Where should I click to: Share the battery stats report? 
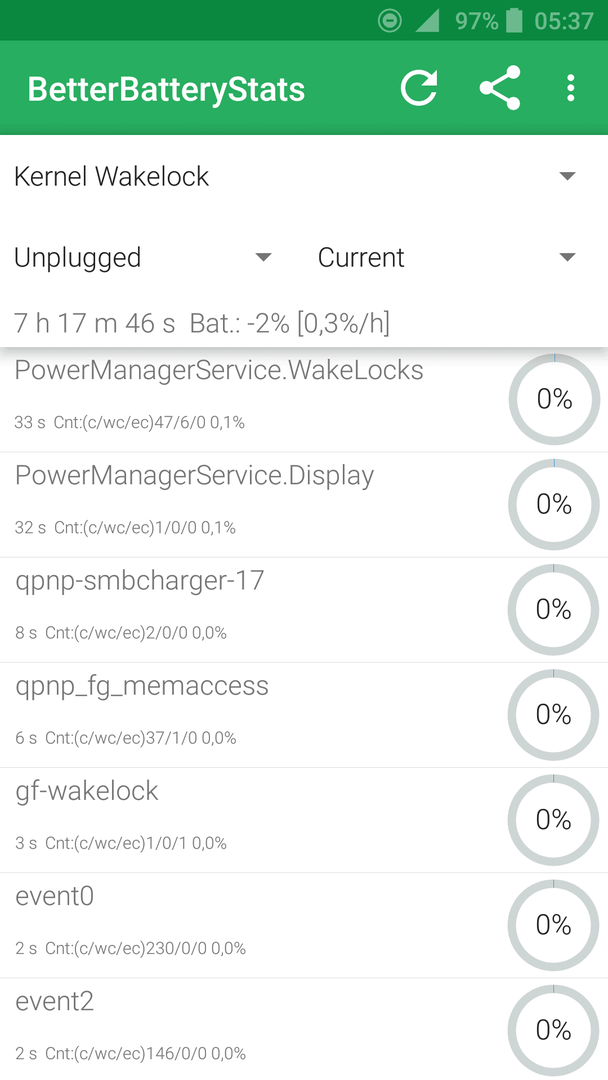(500, 88)
